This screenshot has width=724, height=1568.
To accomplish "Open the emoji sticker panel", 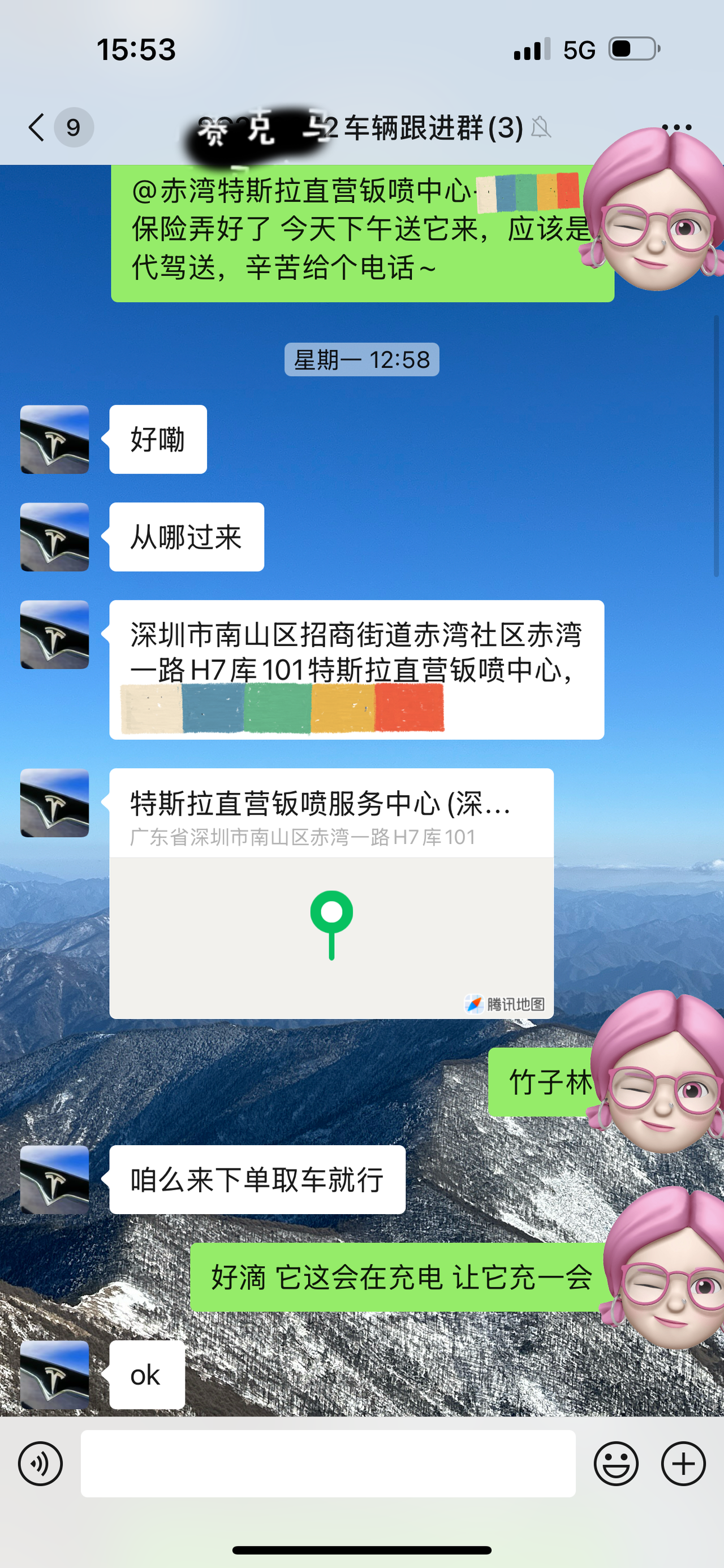I will click(615, 1463).
